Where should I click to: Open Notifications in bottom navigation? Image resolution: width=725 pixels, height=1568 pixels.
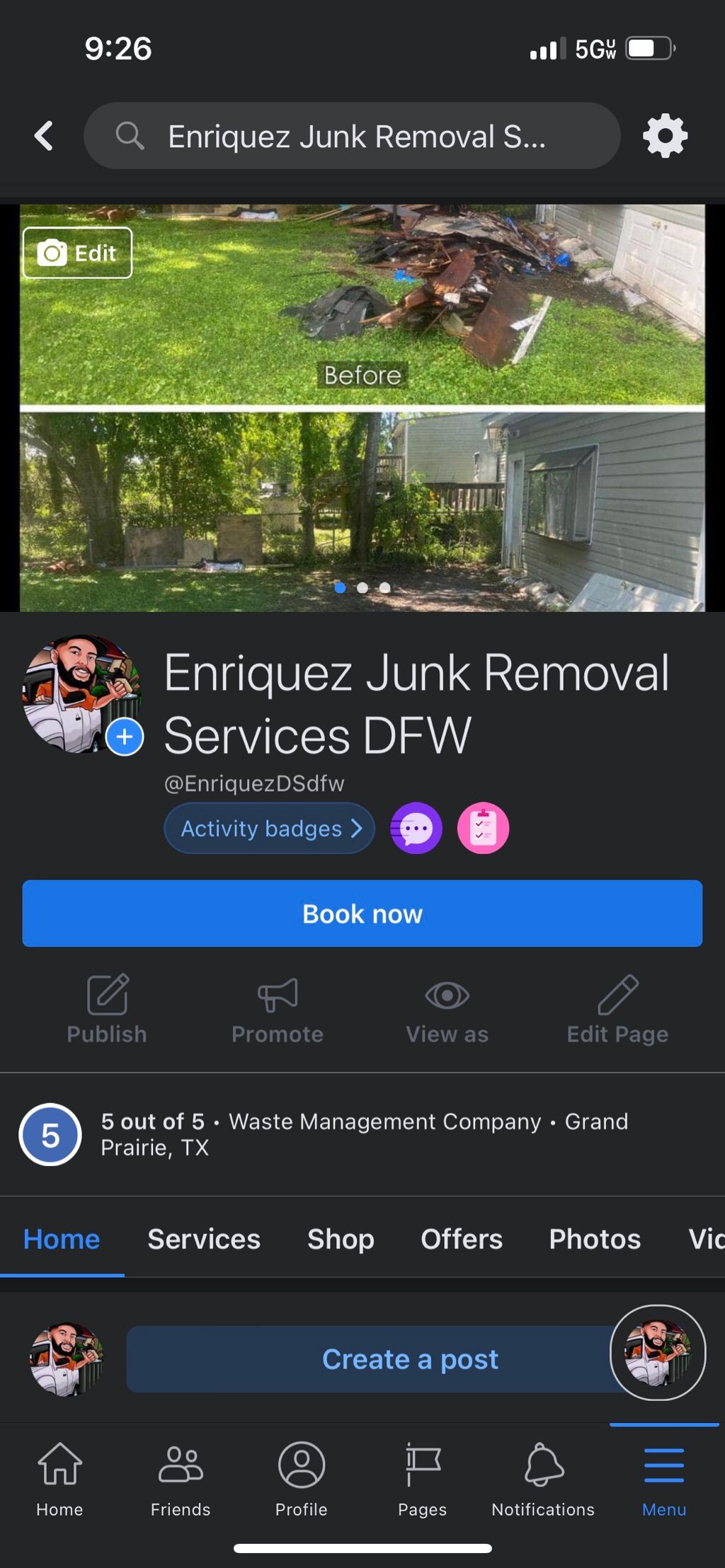tap(543, 1478)
